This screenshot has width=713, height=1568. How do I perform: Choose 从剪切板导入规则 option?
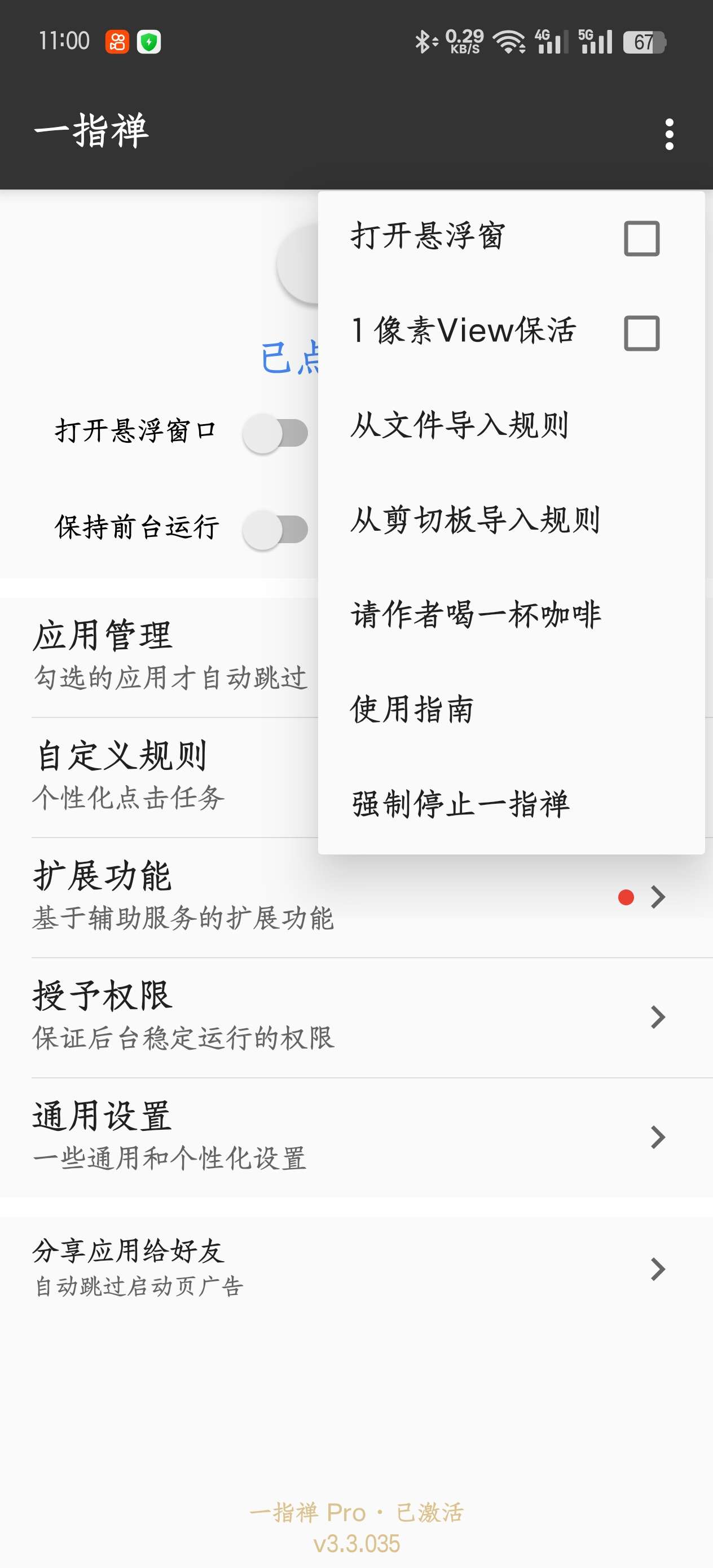coord(476,521)
